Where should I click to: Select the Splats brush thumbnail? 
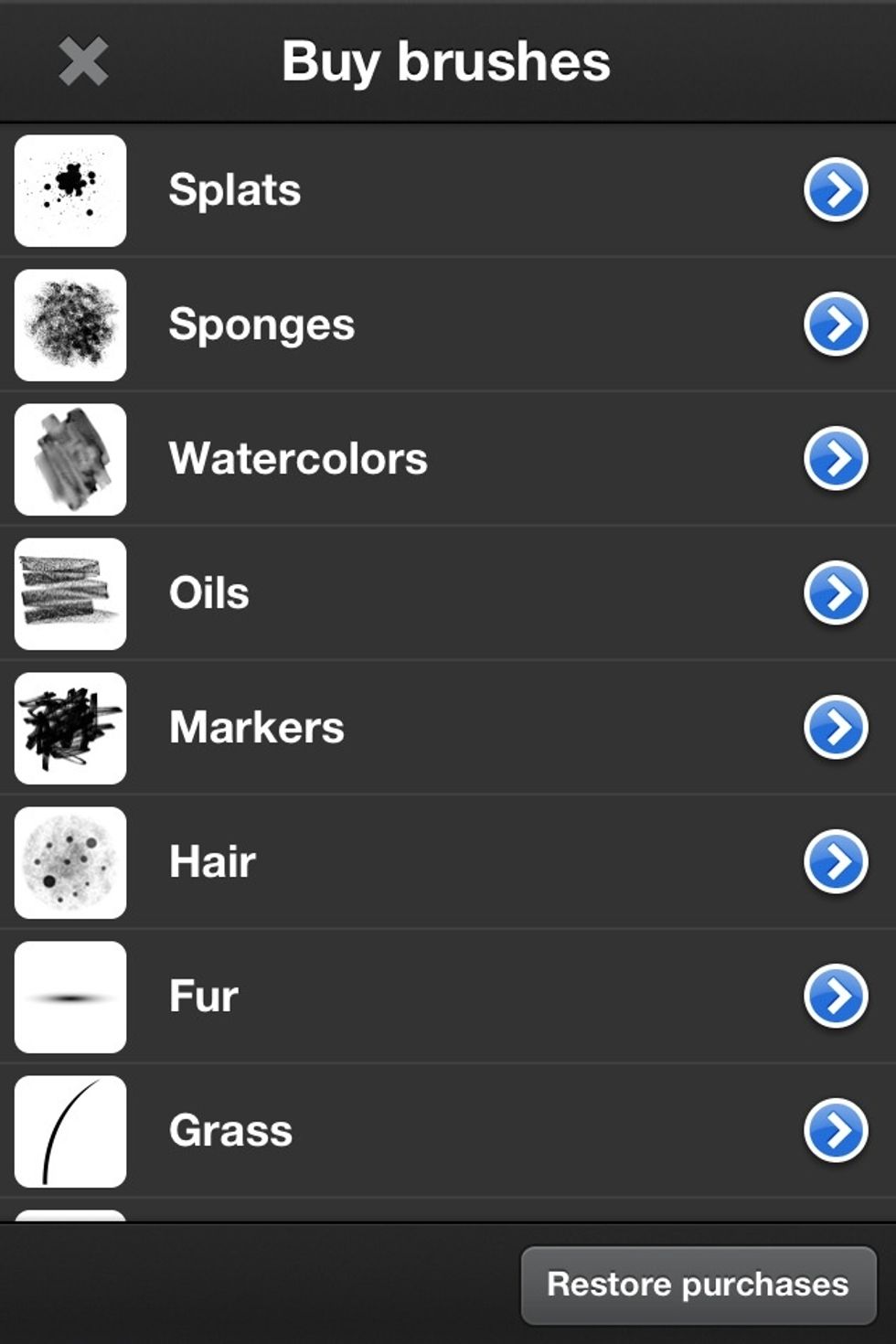(70, 190)
